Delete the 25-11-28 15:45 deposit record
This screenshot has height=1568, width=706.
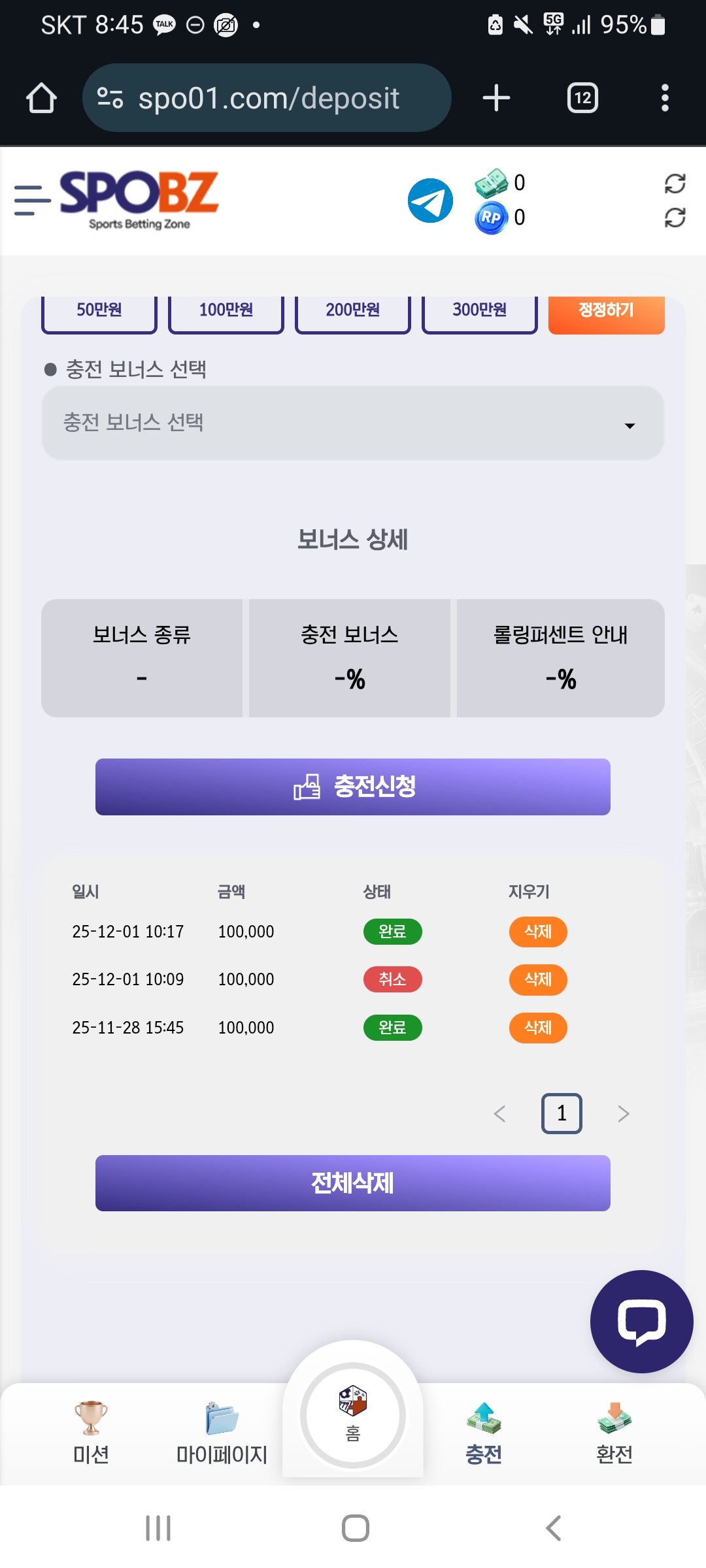[x=537, y=1028]
